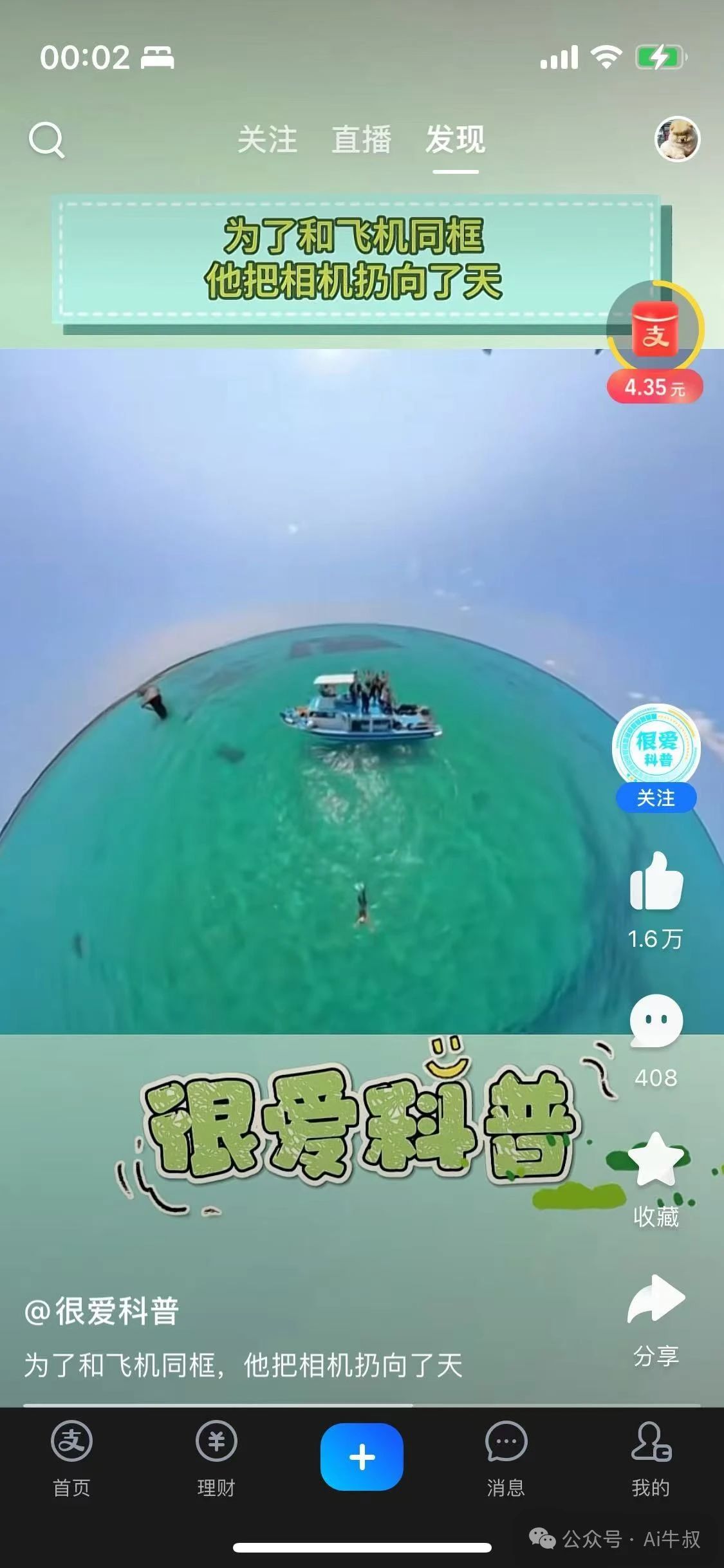Open the 很爱科普 creator avatar
The image size is (724, 1568).
[656, 746]
